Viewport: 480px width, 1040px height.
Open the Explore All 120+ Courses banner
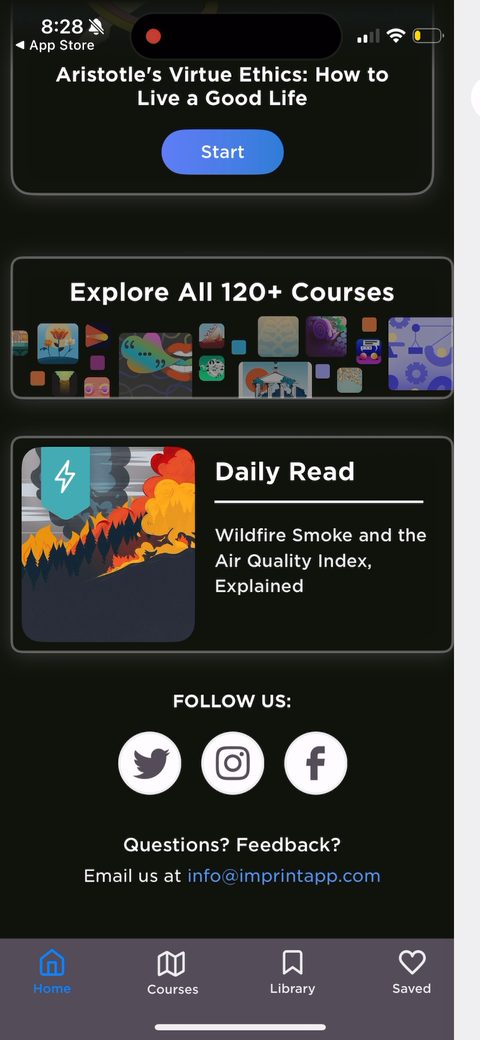(x=232, y=328)
